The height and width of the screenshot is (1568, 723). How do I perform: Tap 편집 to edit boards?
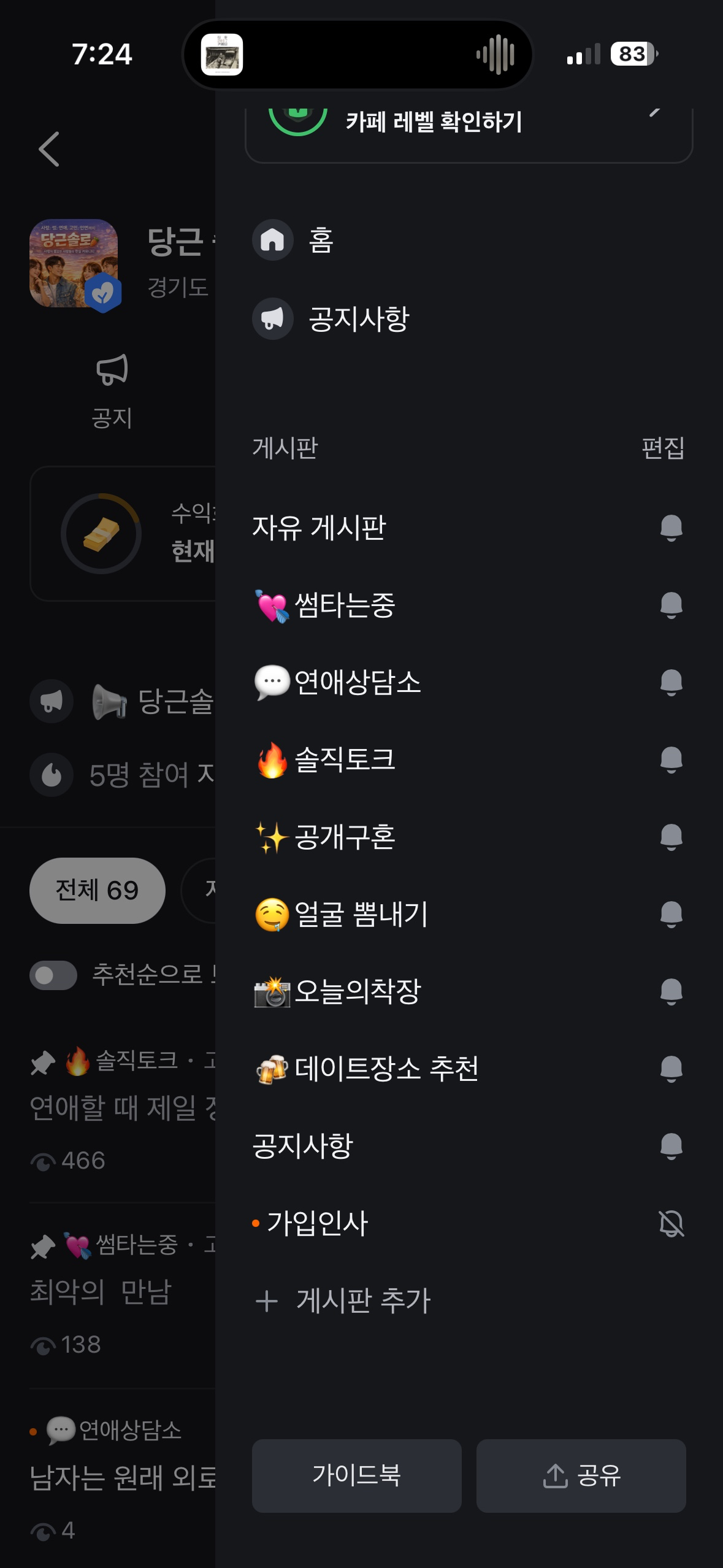coord(662,448)
